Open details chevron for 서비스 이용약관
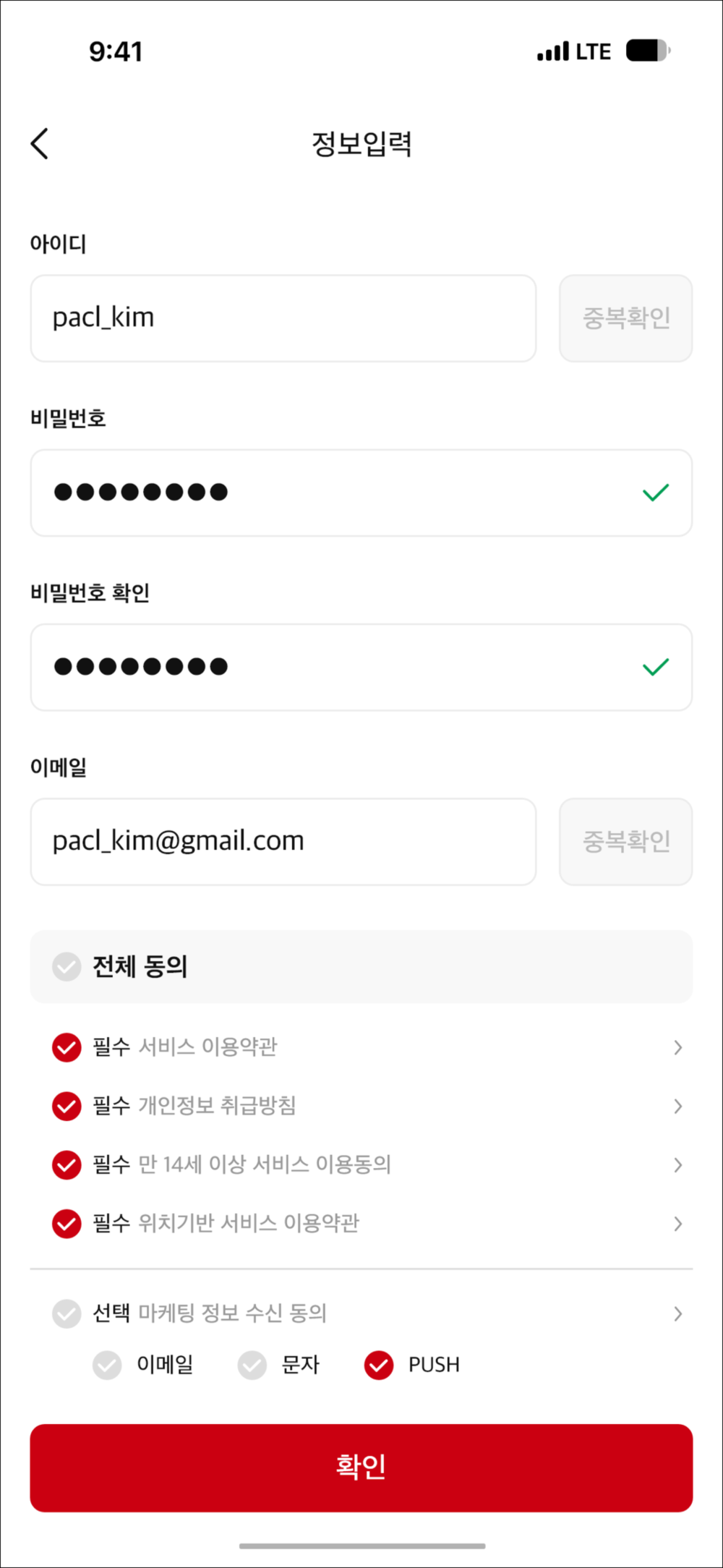The image size is (723, 1568). point(677,1047)
